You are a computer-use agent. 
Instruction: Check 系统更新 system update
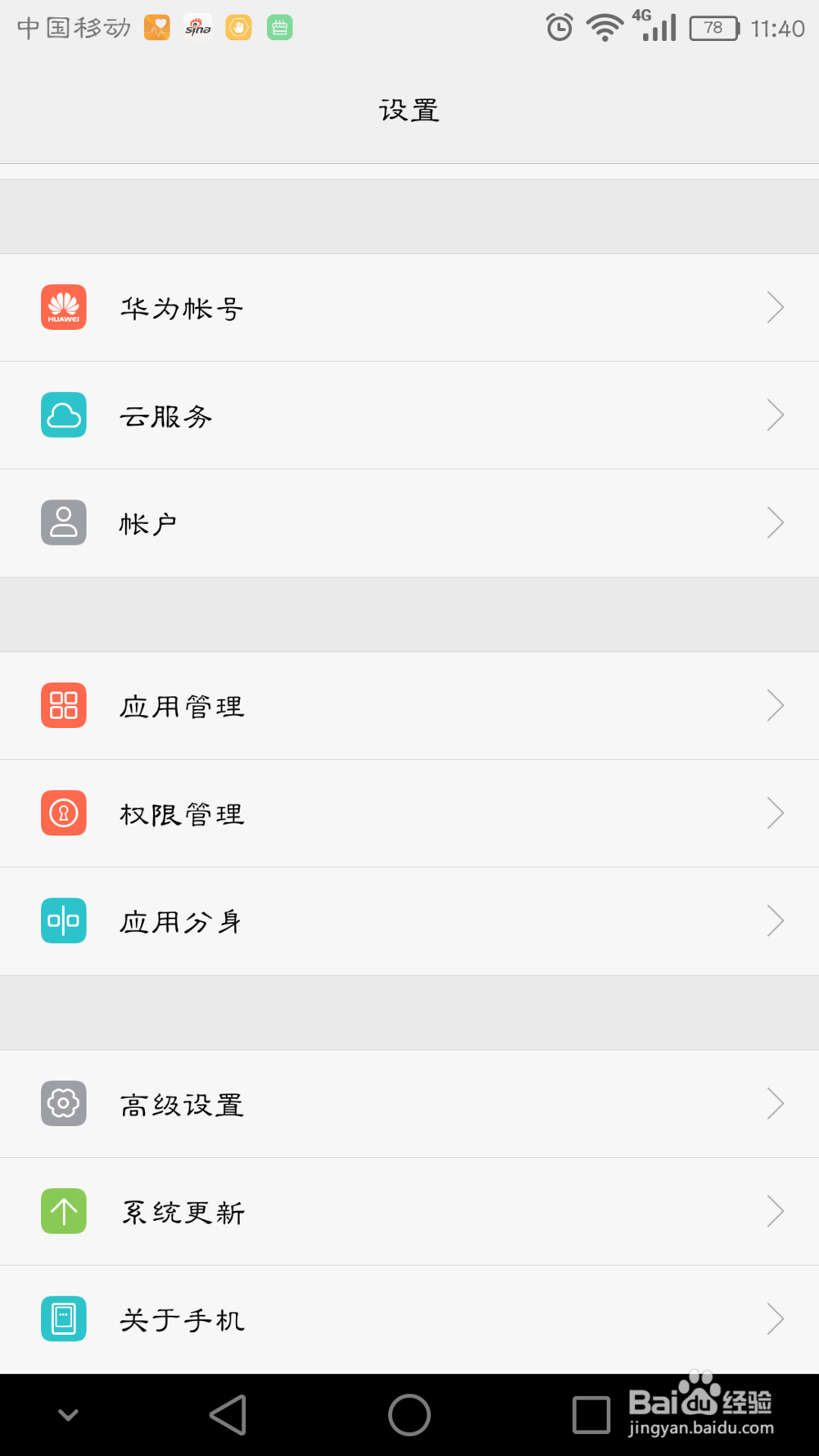(x=409, y=1212)
